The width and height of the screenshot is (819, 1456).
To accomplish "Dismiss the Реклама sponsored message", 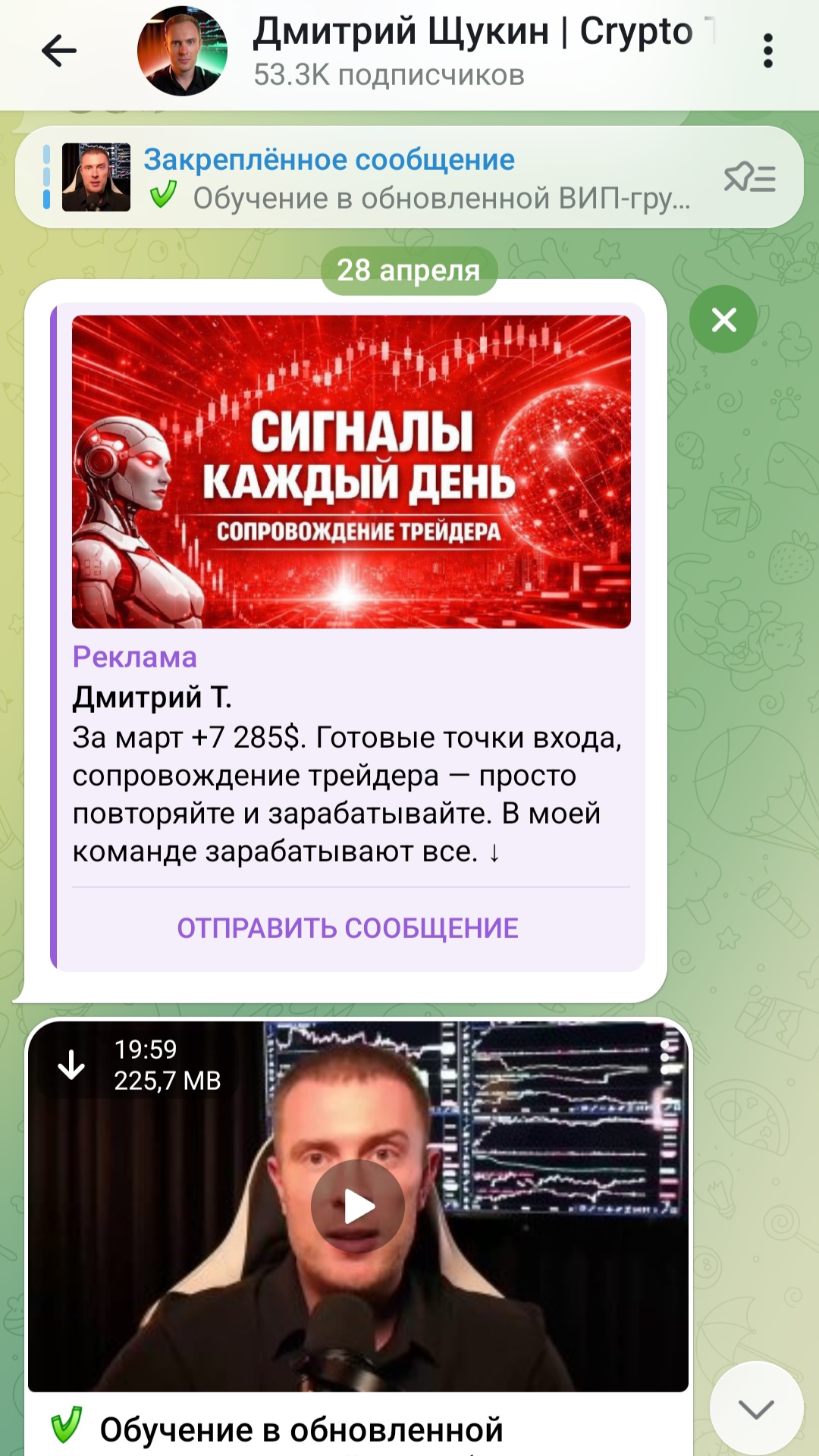I will (x=723, y=319).
